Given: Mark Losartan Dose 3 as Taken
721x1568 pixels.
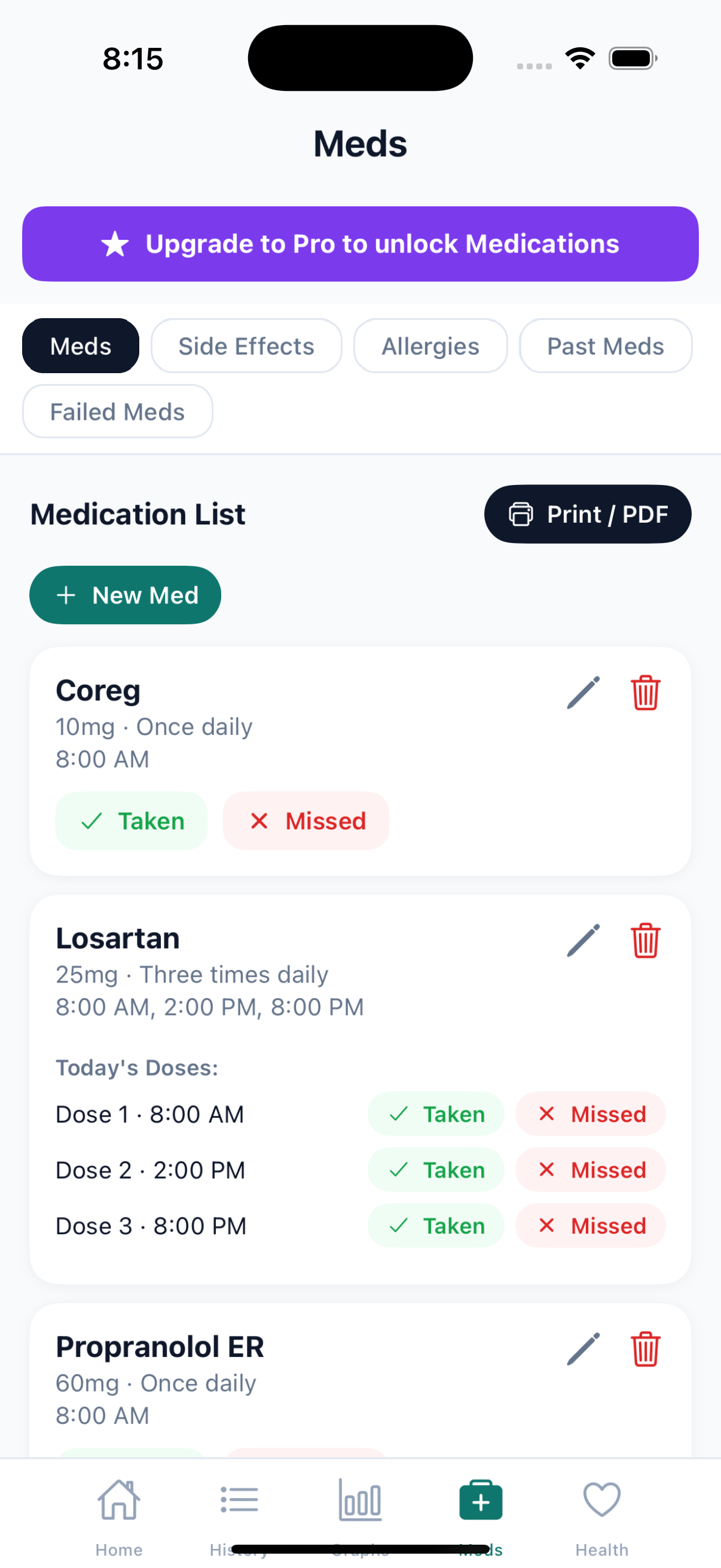Looking at the screenshot, I should [436, 1226].
